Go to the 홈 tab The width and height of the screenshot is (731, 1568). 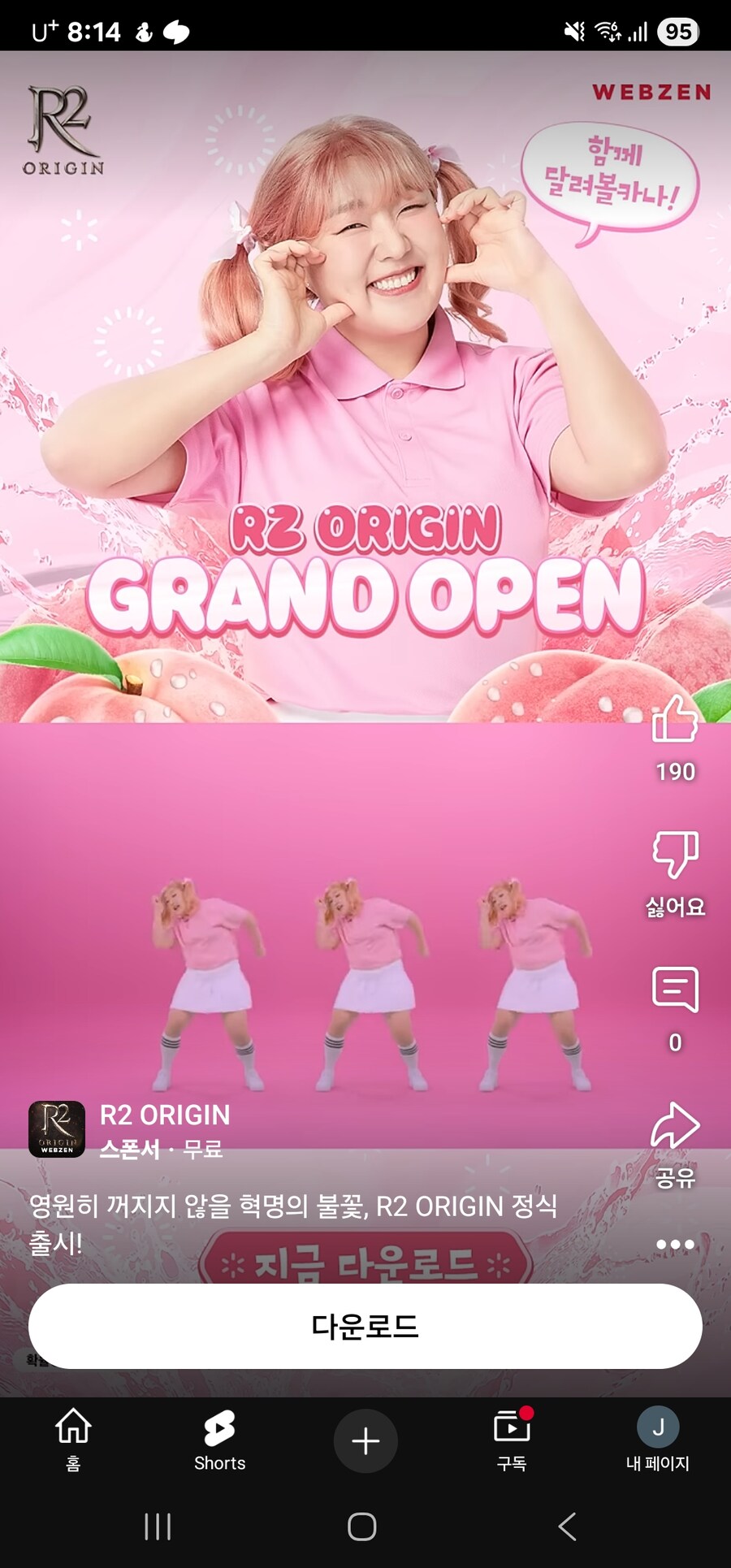pos(73,1440)
